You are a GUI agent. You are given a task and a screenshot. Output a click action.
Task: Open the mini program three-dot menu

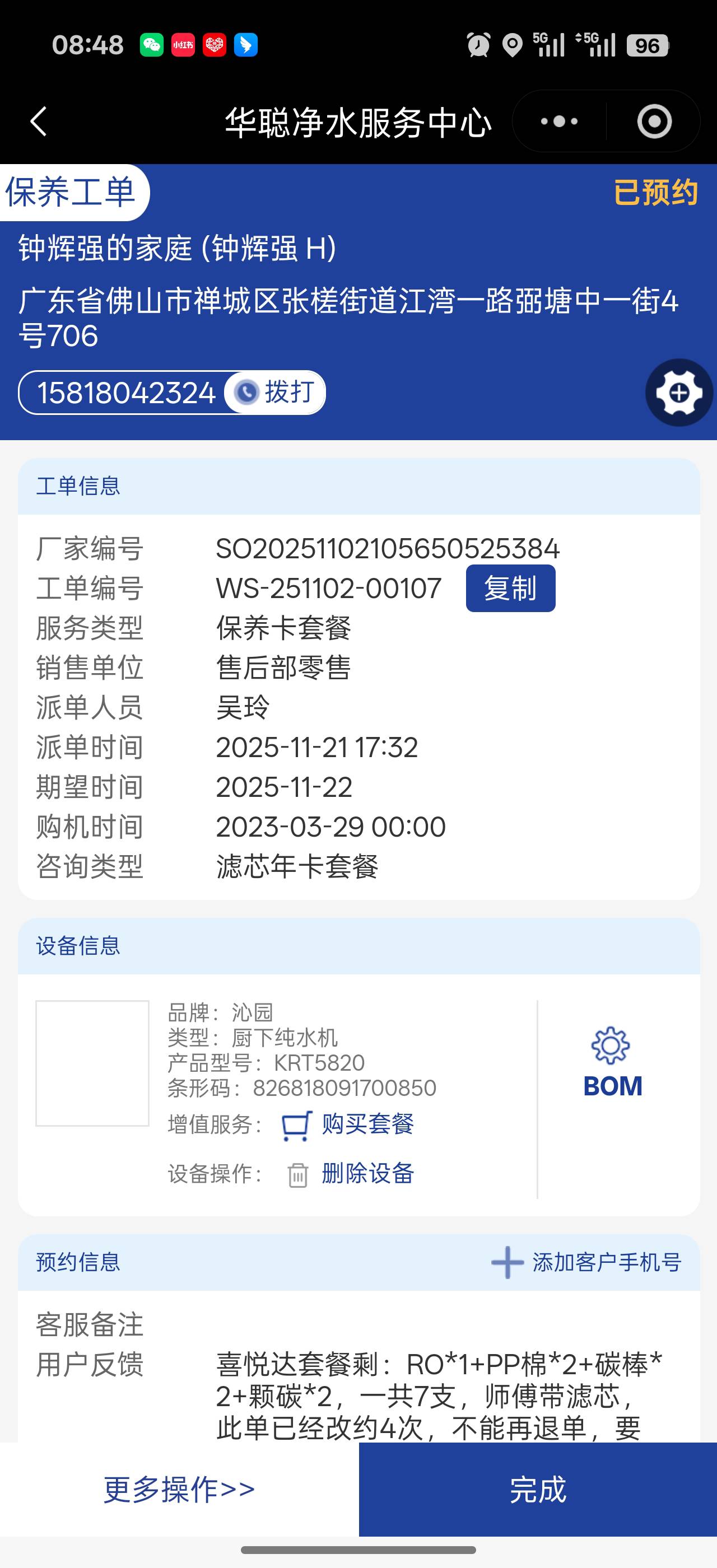click(560, 122)
